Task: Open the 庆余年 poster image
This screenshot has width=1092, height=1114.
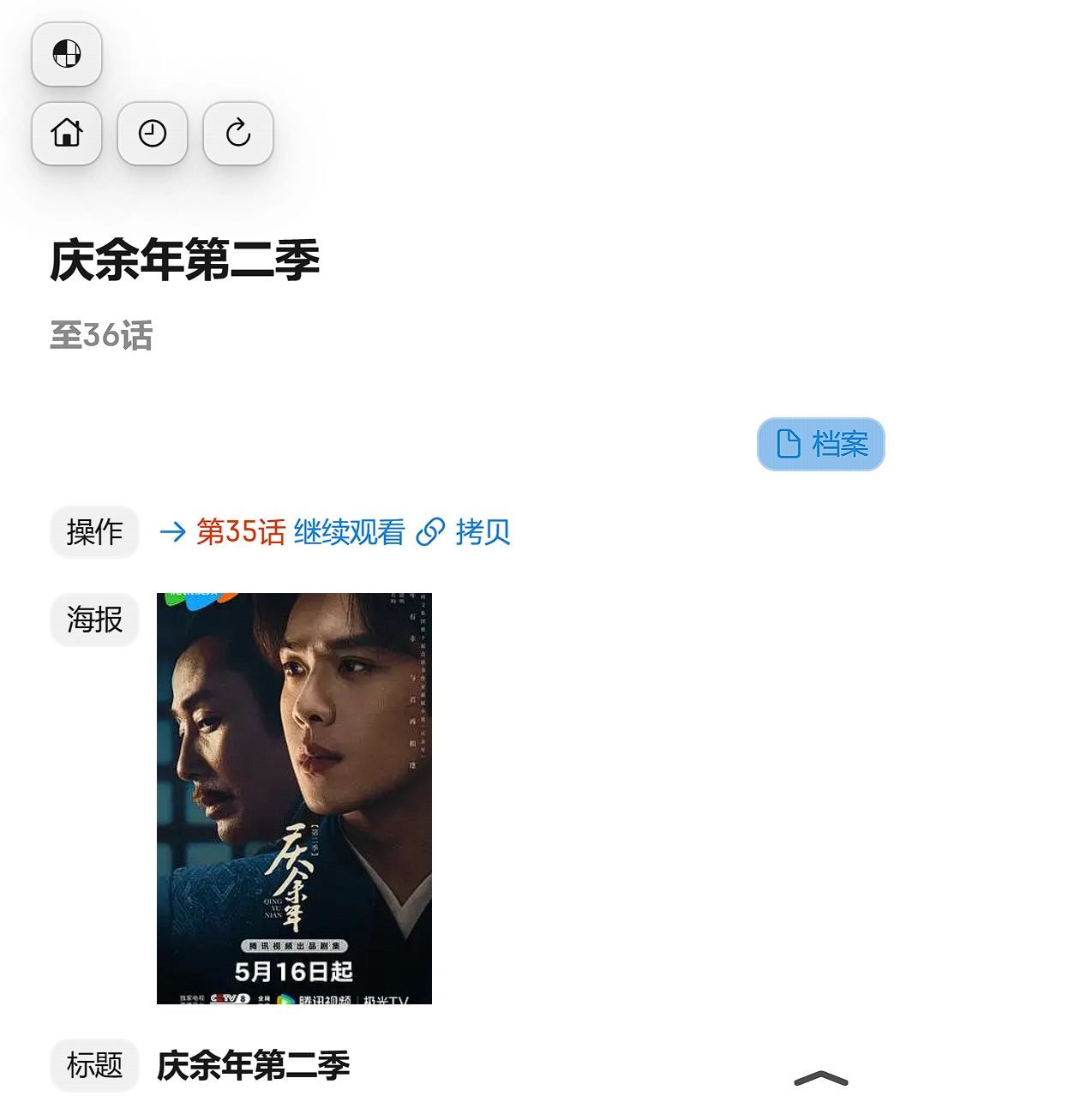Action: point(294,798)
